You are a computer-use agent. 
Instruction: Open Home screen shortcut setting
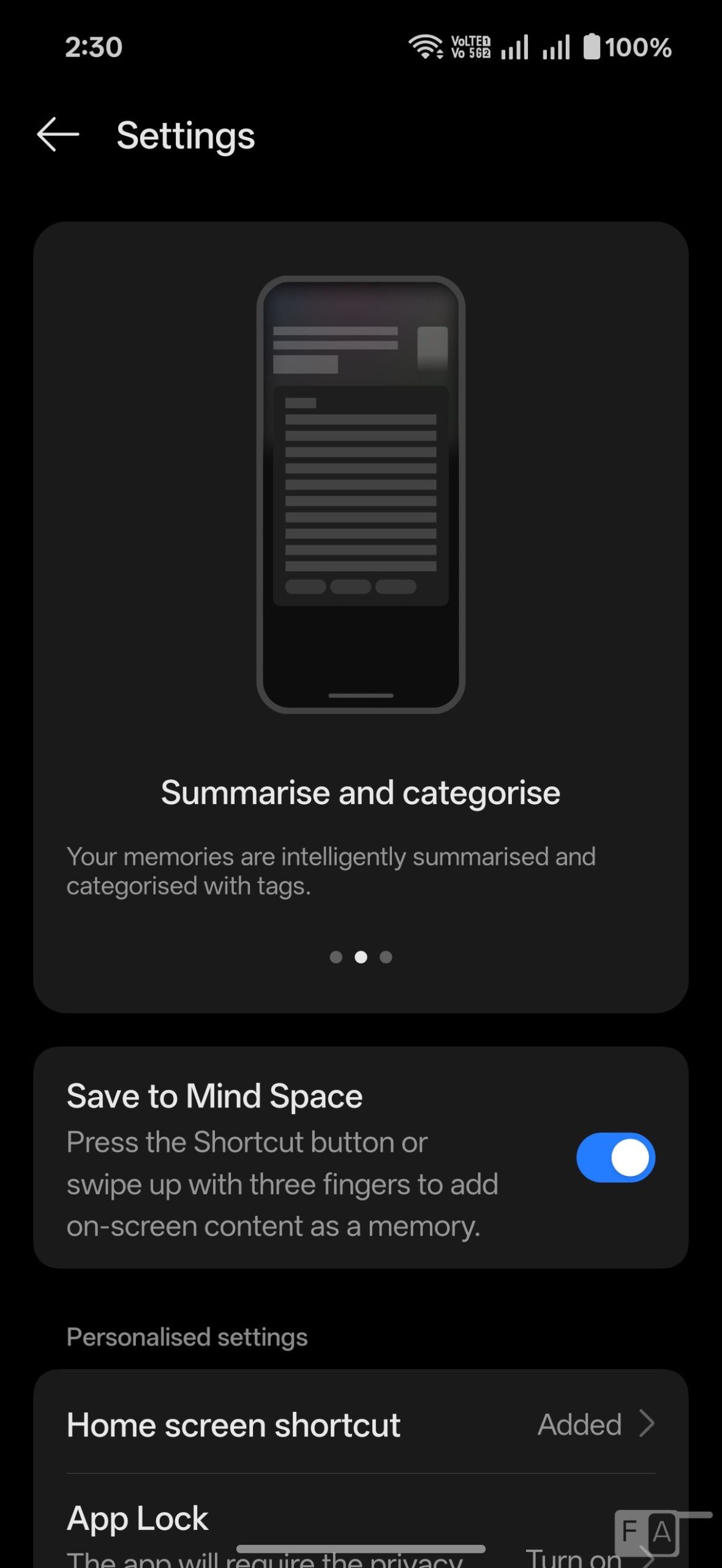tap(361, 1424)
